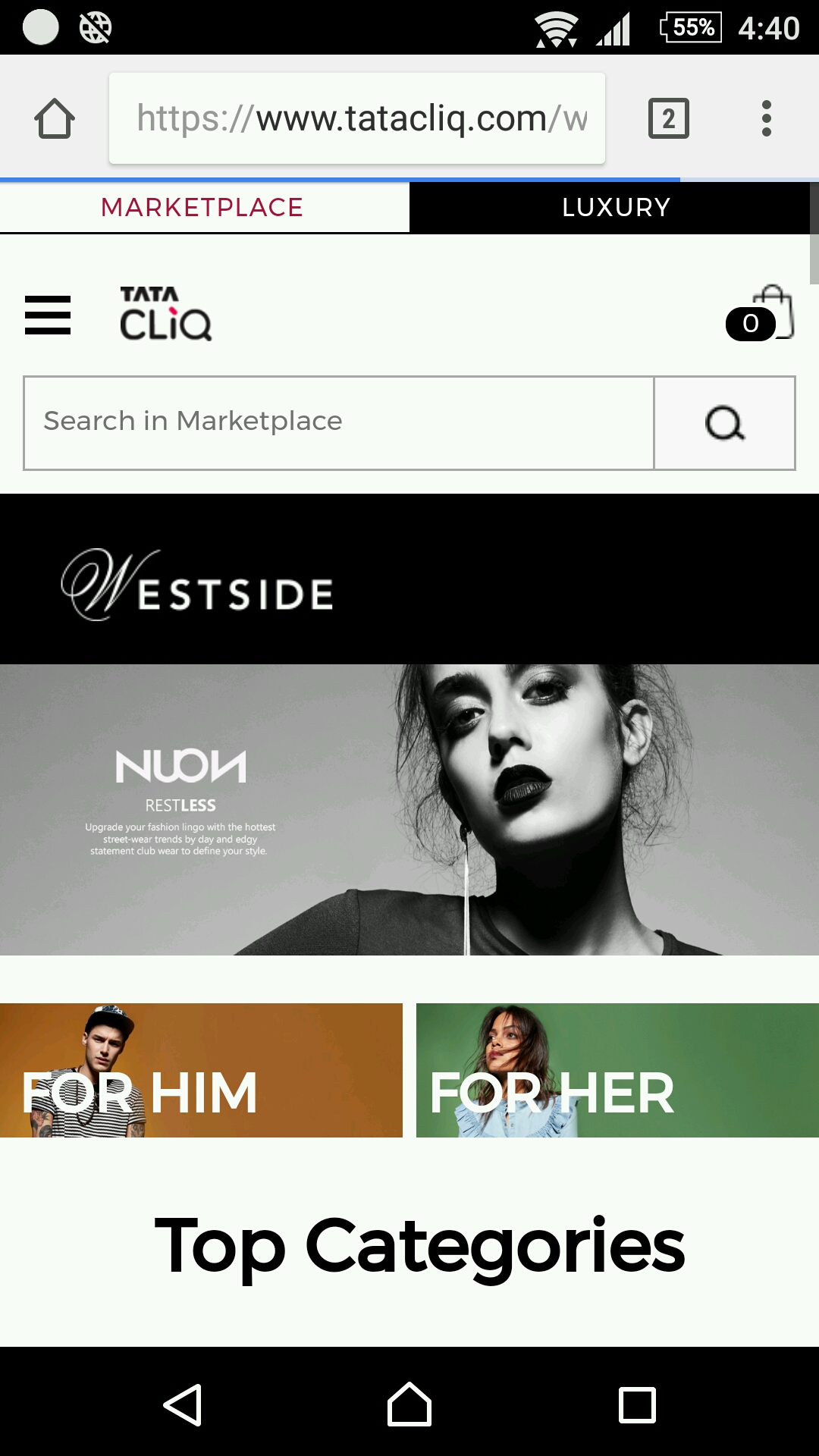Open the browser overflow menu
The height and width of the screenshot is (1456, 819).
(766, 118)
